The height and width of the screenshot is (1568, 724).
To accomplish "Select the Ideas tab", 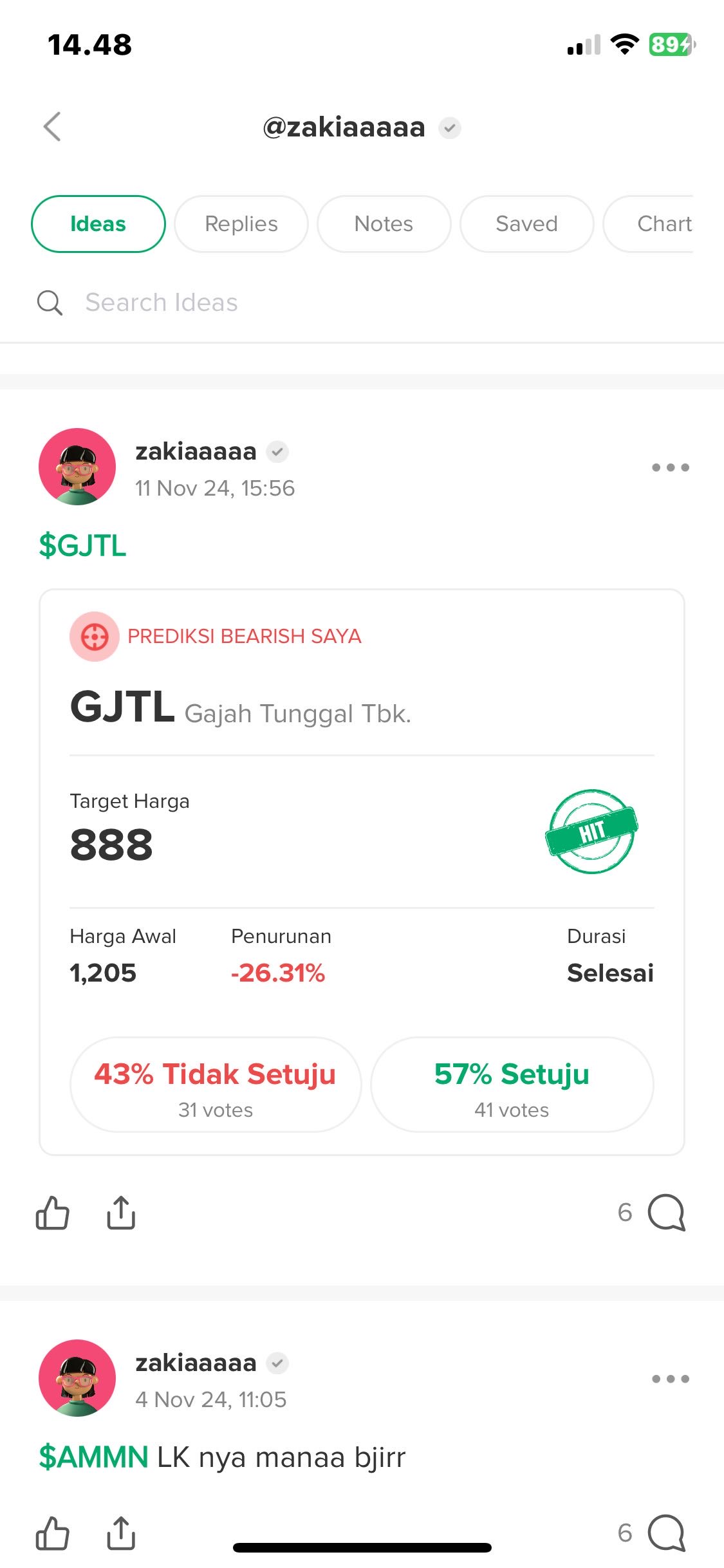I will [98, 224].
